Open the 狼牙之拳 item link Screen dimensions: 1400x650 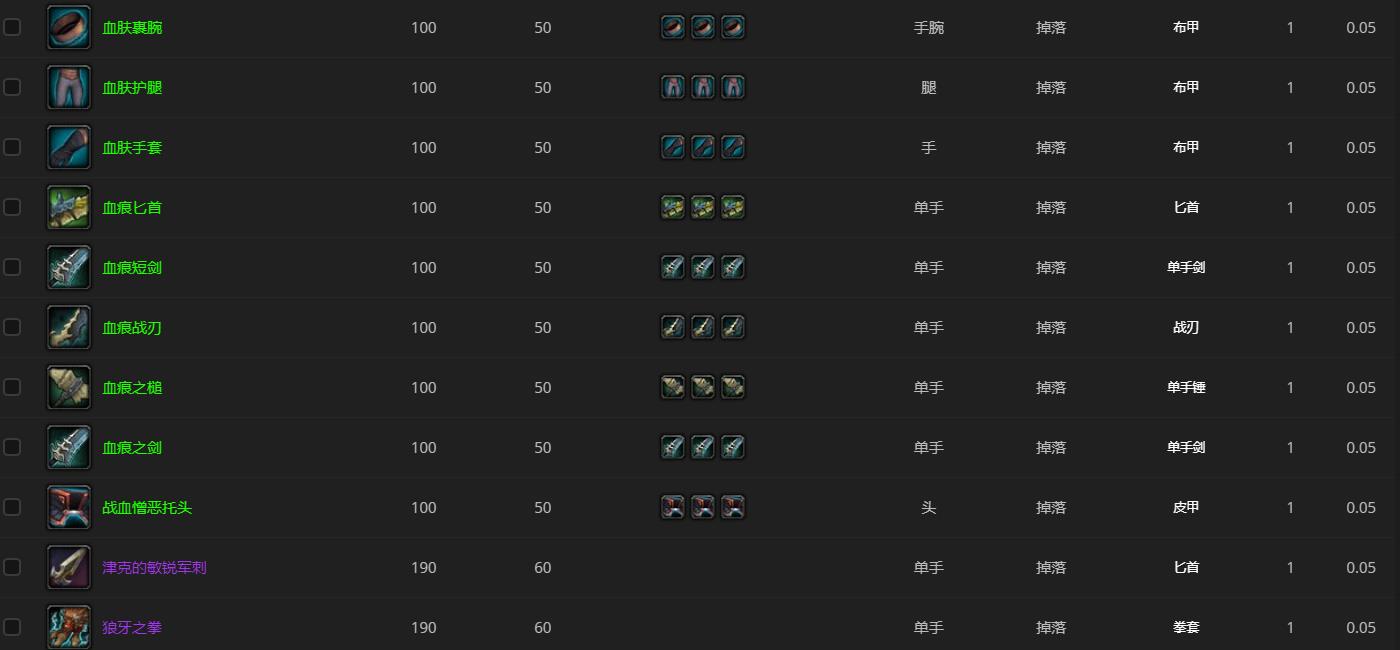click(x=132, y=628)
